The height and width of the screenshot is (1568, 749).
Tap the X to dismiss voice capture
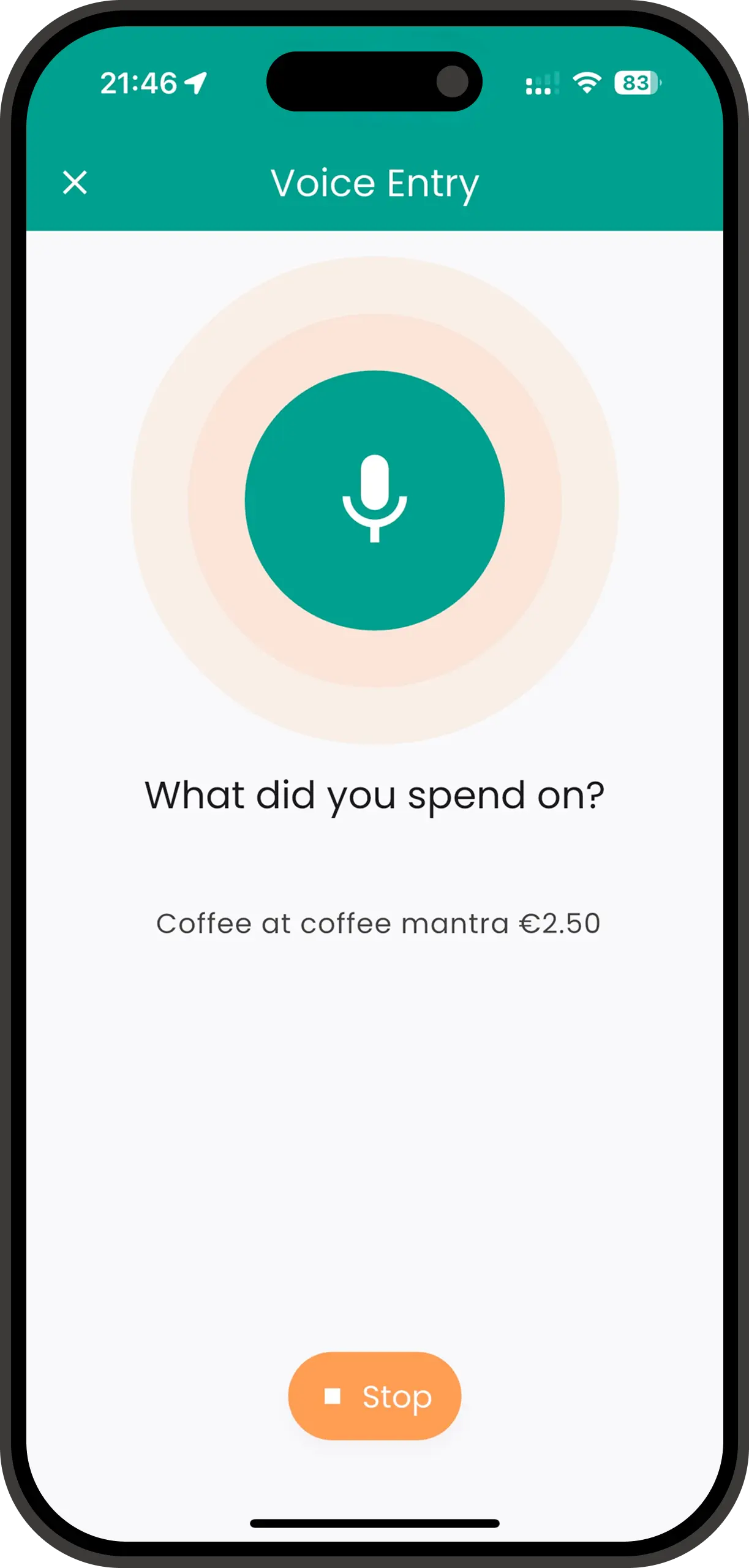point(75,182)
